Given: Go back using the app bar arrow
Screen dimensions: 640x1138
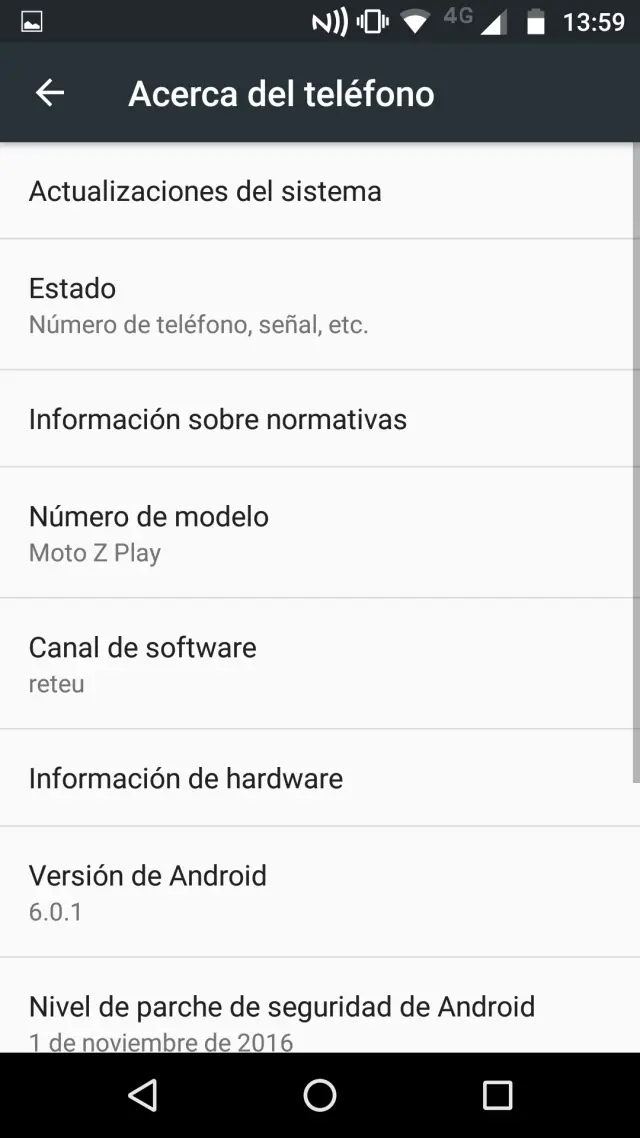Looking at the screenshot, I should 49,93.
